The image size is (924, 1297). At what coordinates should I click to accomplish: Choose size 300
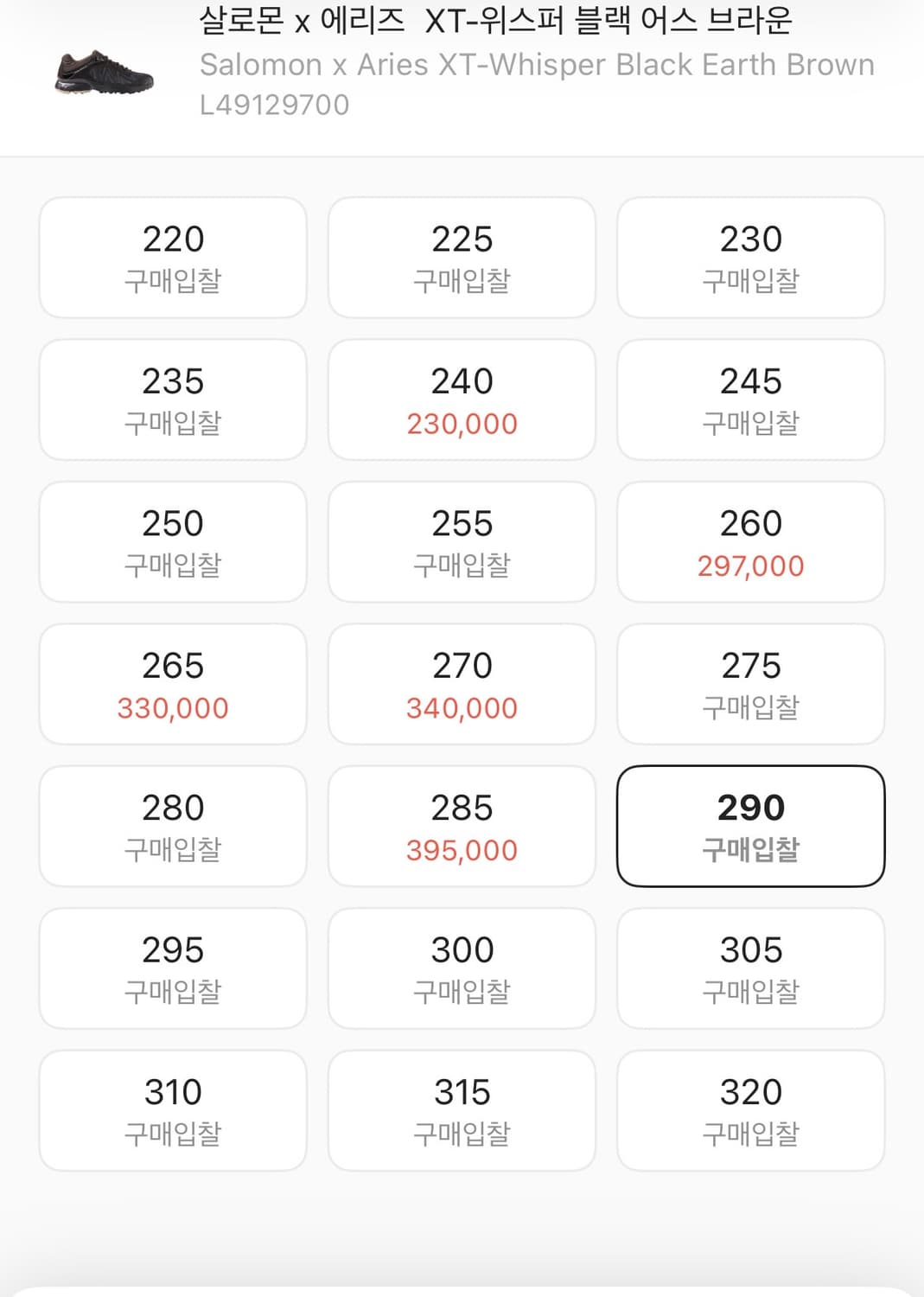coord(462,968)
